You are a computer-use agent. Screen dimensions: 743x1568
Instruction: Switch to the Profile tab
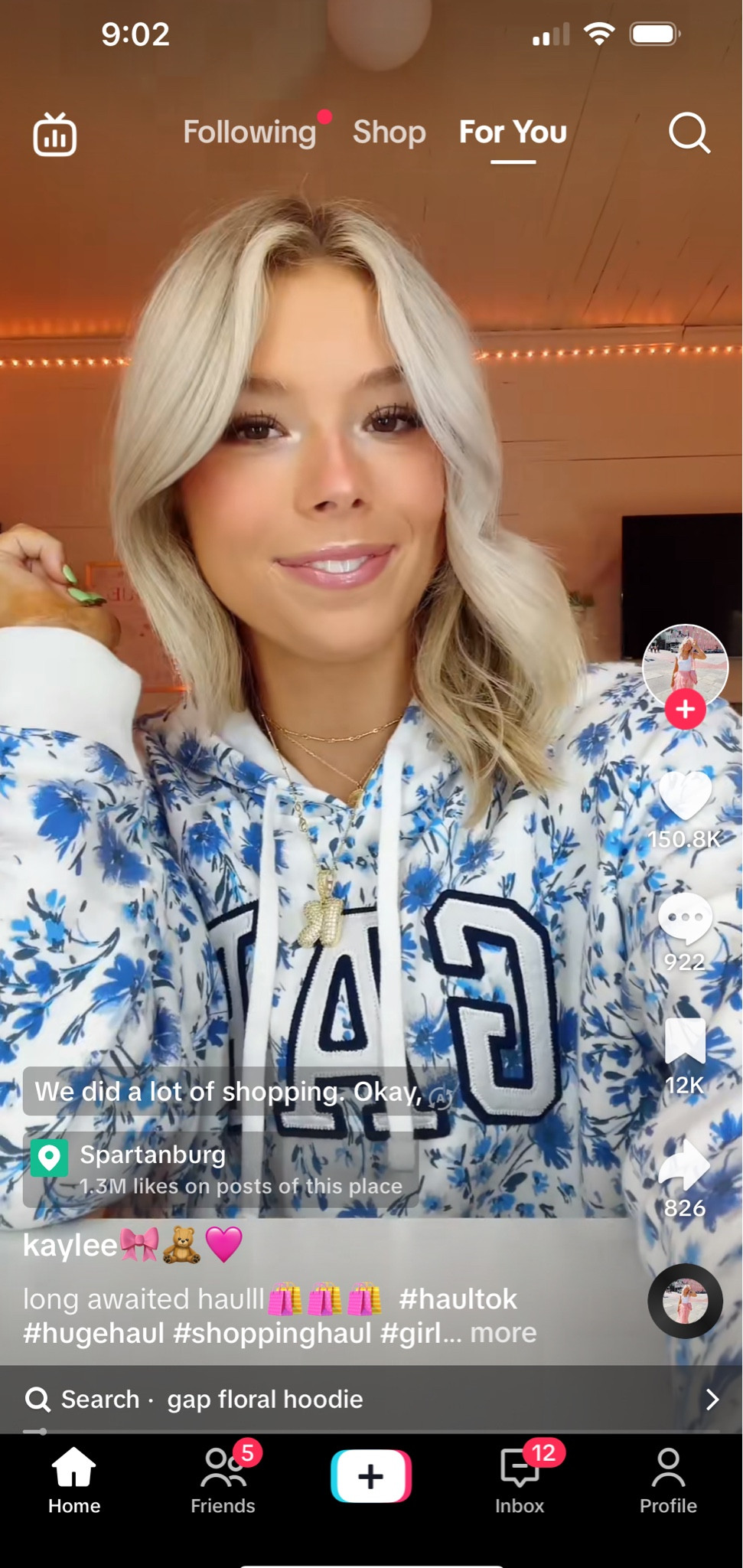coord(668,1481)
